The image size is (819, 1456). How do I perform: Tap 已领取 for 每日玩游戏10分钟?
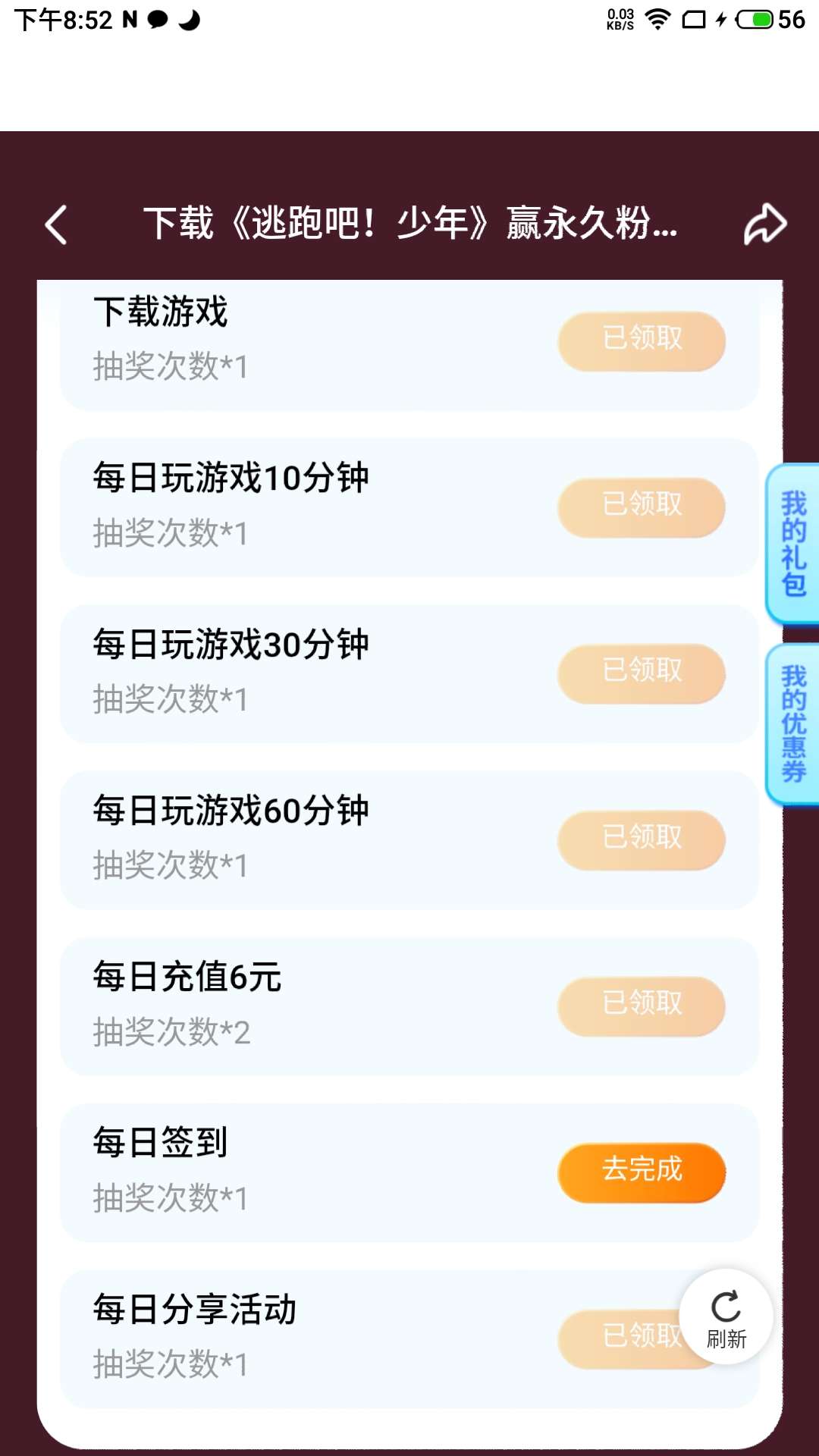(x=642, y=507)
